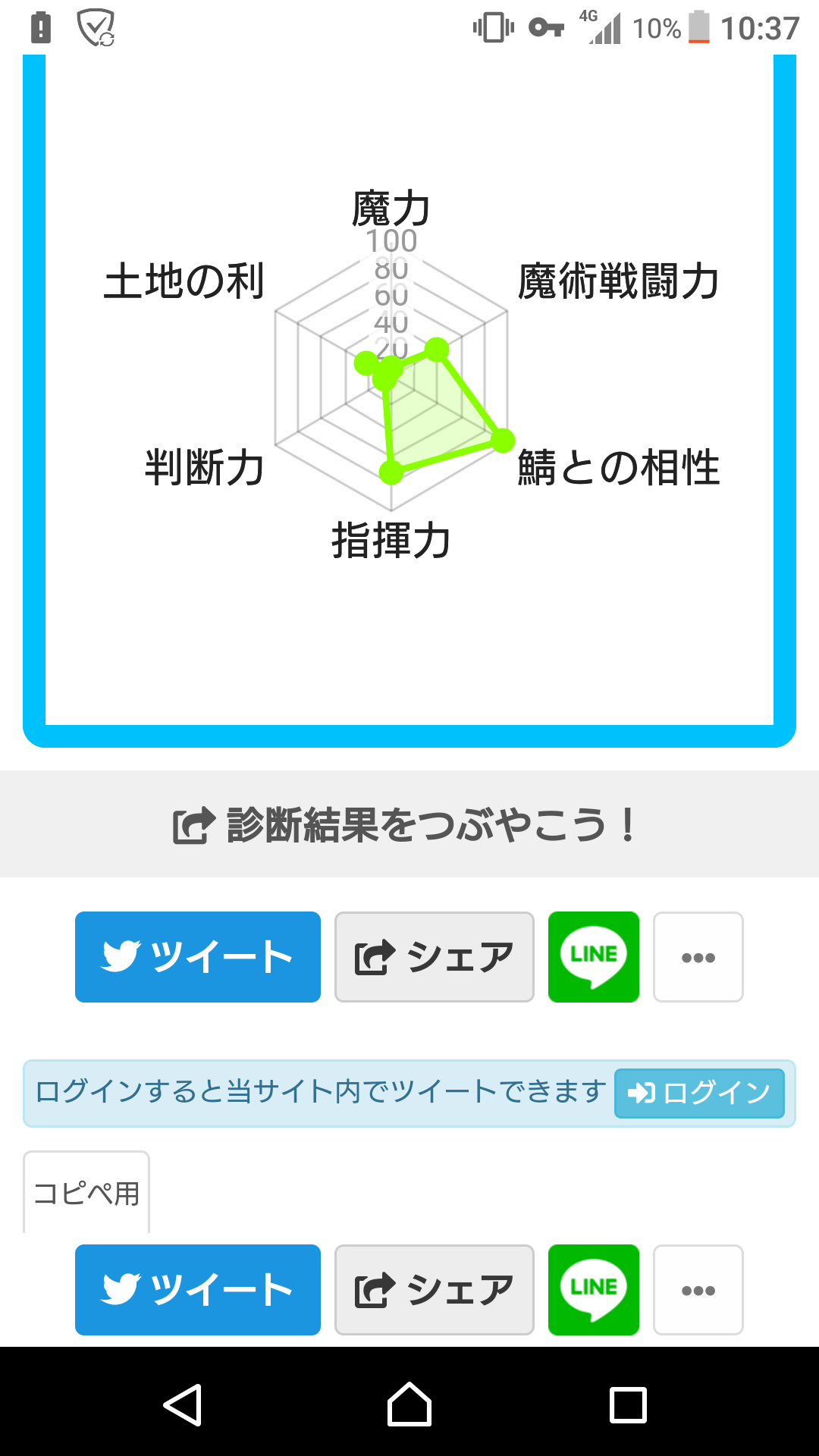Select the コピペ用 tab

(x=86, y=1193)
